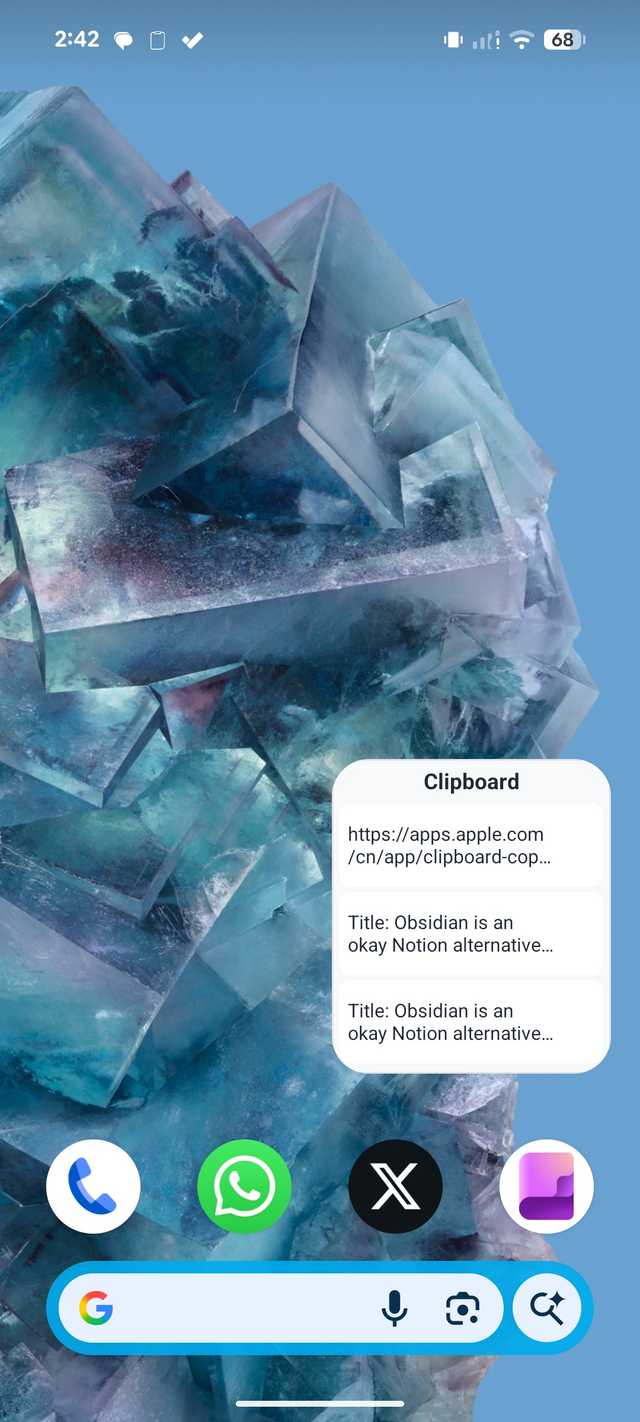Launch WhatsApp
The width and height of the screenshot is (640, 1422).
(244, 1187)
